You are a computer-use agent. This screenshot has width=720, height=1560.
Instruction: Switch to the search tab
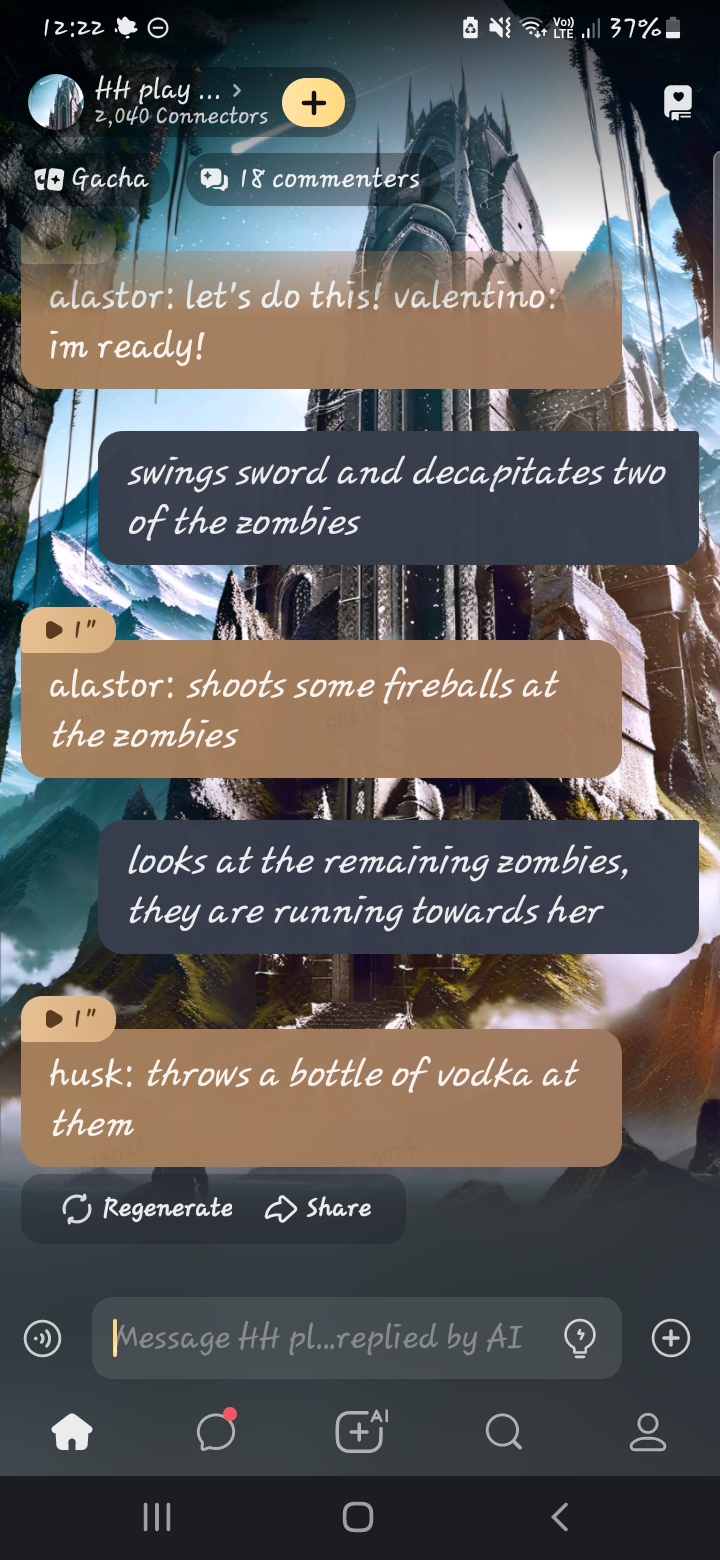pyautogui.click(x=503, y=1433)
